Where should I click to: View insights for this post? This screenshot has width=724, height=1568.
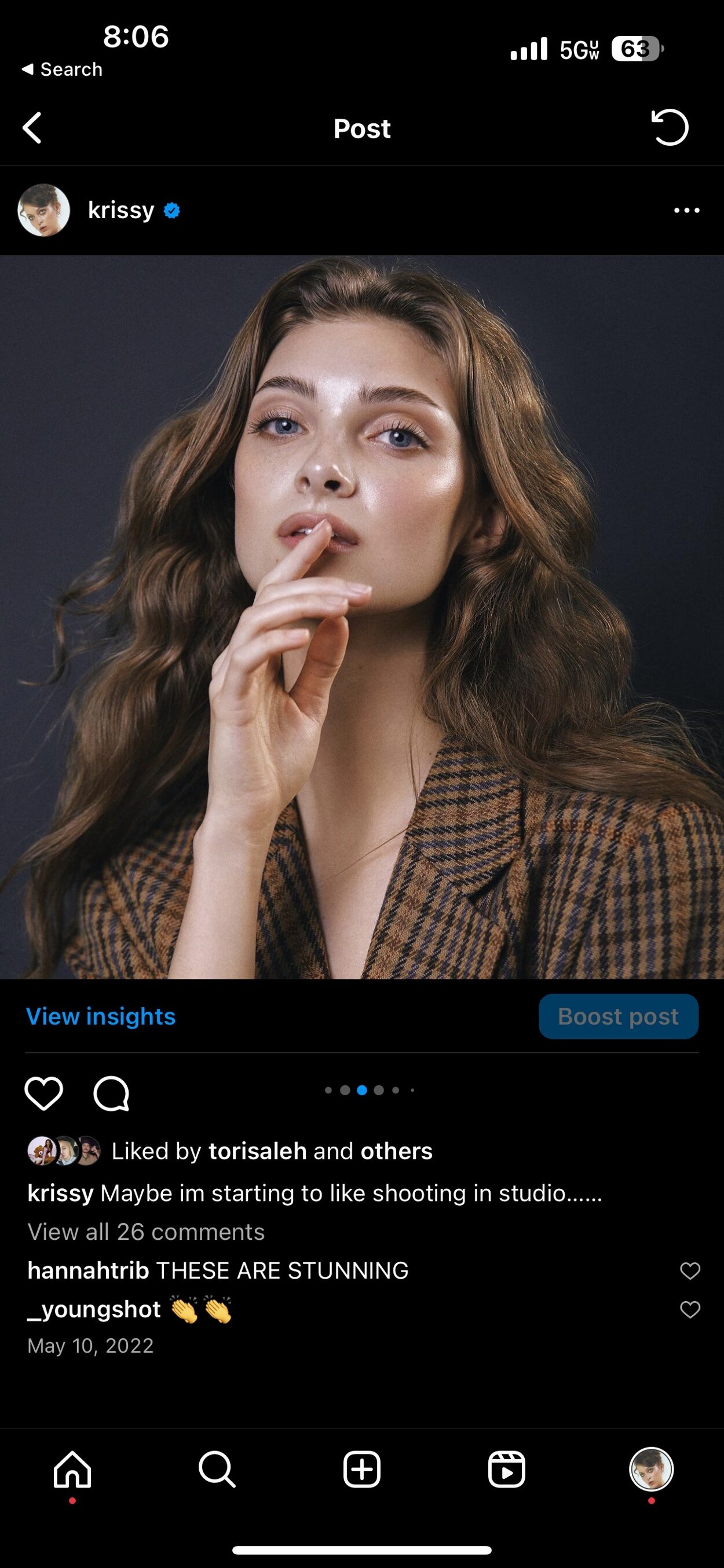(x=100, y=1016)
